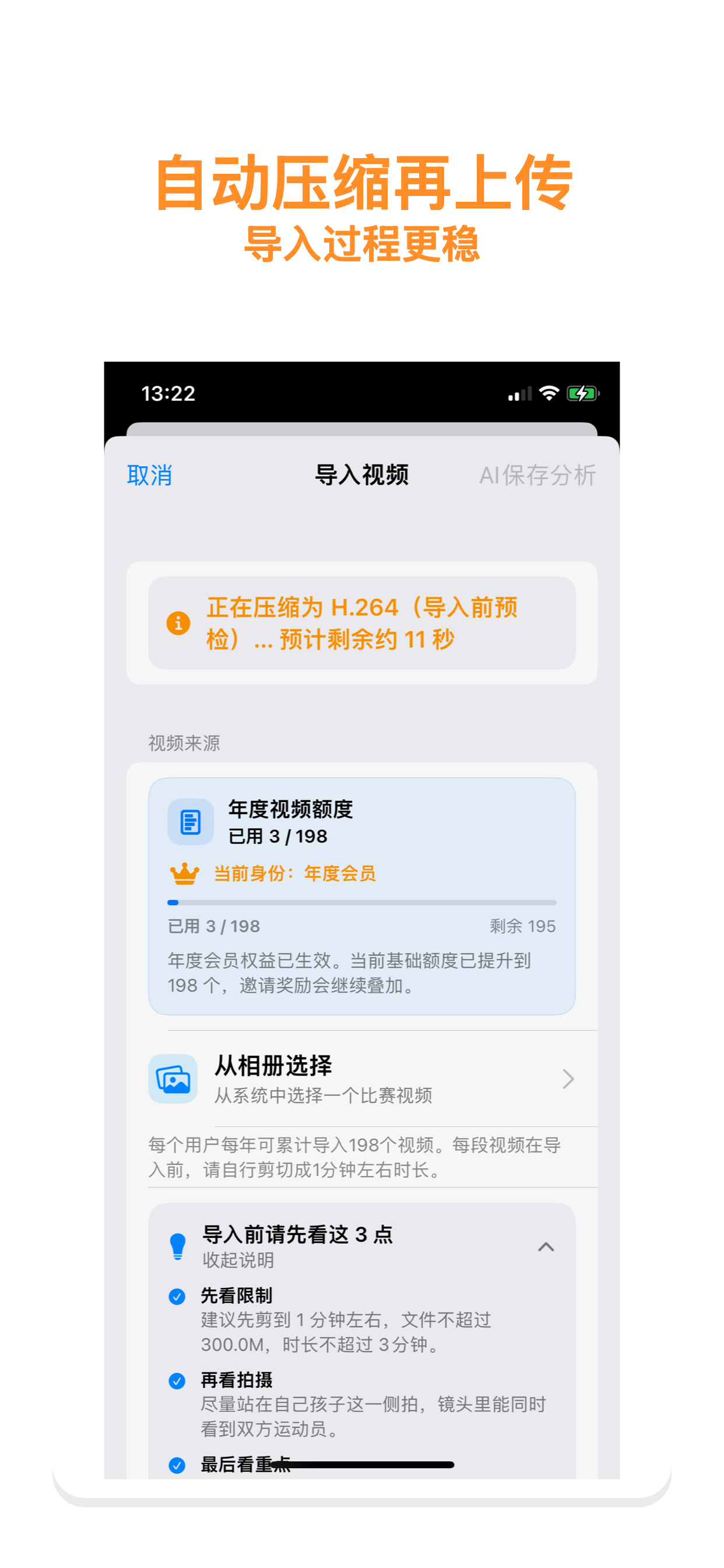The height and width of the screenshot is (1568, 724).
Task: Toggle the checkmark next to 再看拍摄
Action: 178,1381
